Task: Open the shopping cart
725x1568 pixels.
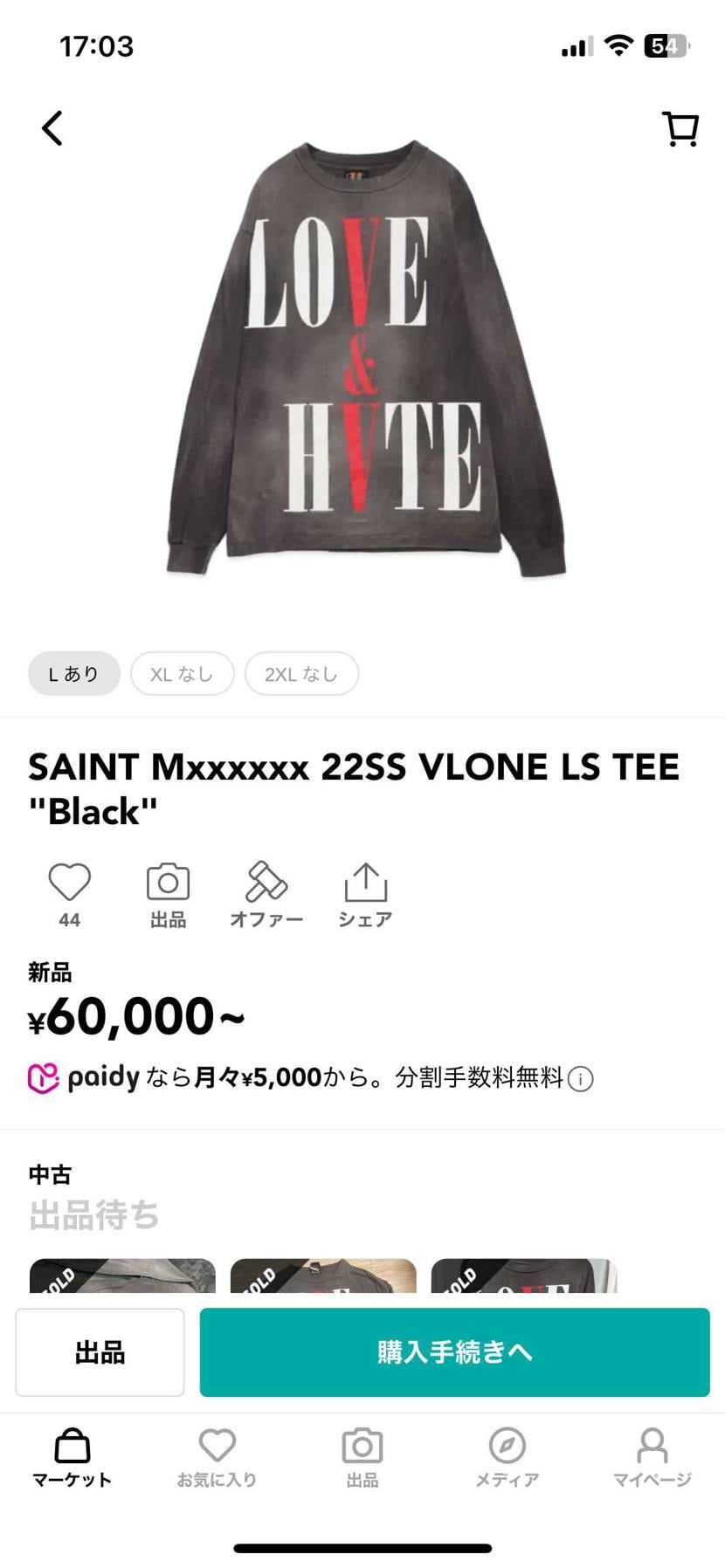Action: point(680,129)
